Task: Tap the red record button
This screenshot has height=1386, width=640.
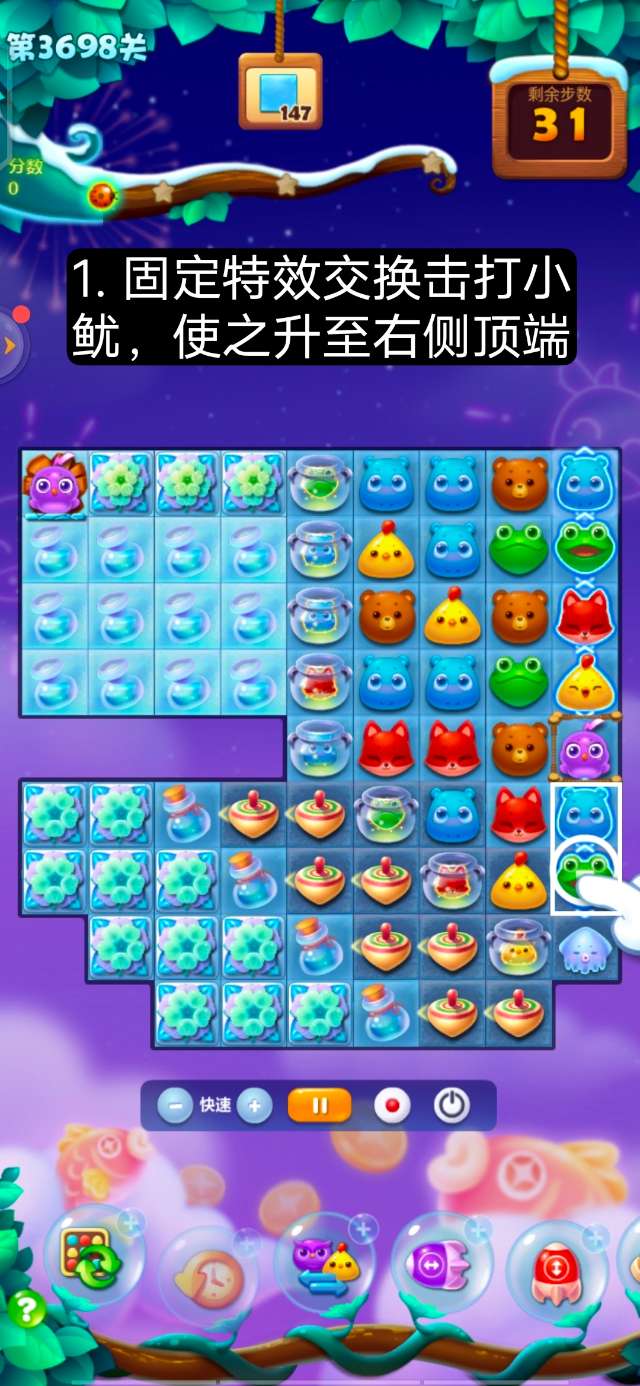Action: [392, 1106]
